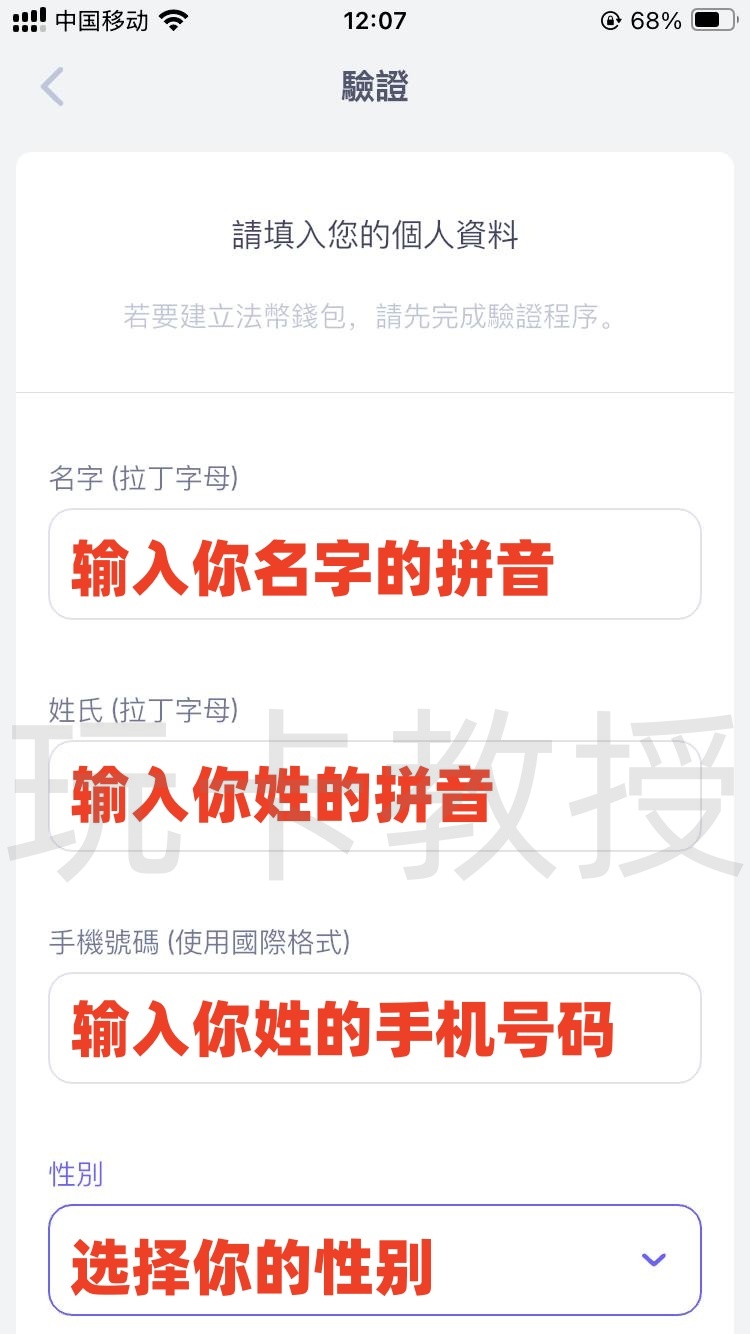Tap the 驗證 title at the top

(x=375, y=88)
